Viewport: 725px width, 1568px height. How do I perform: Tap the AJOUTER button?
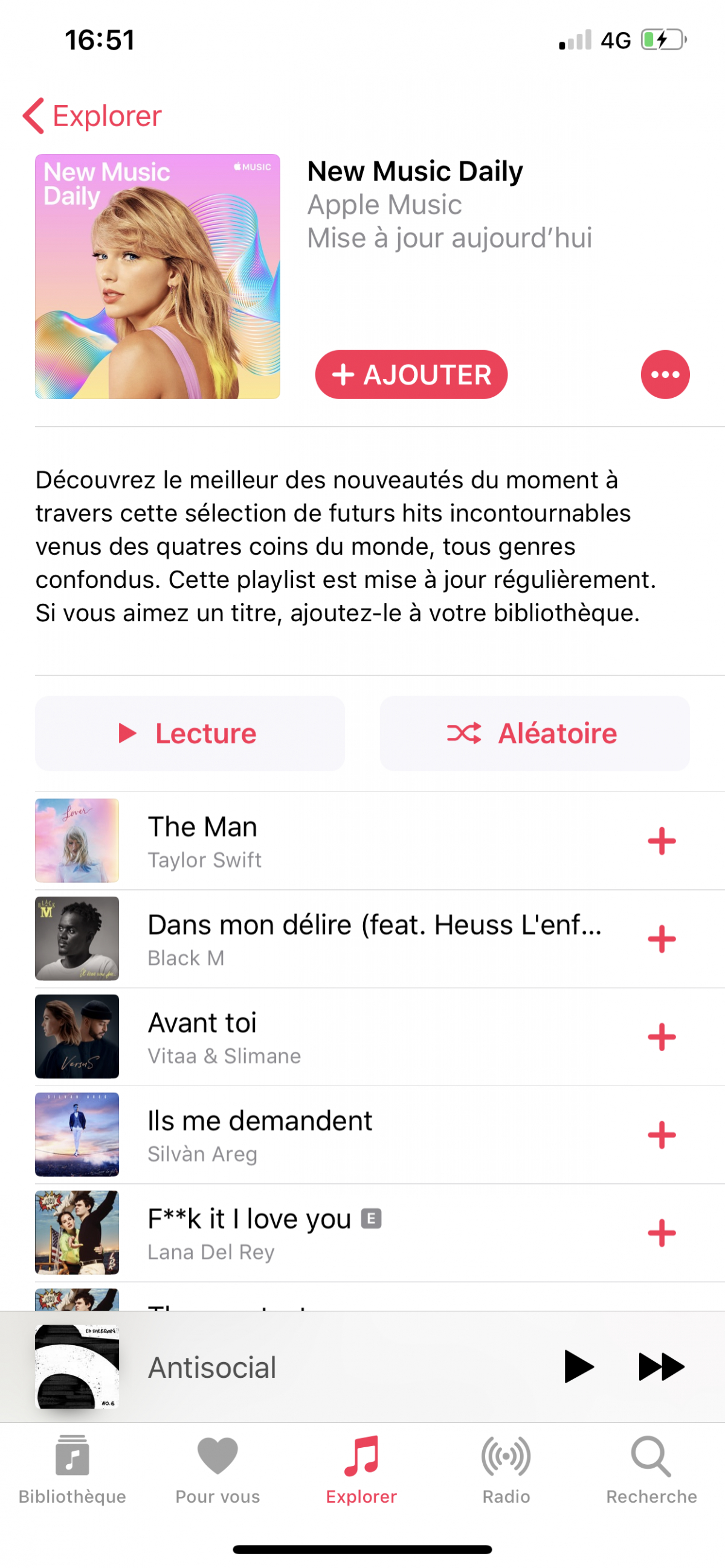pyautogui.click(x=411, y=374)
